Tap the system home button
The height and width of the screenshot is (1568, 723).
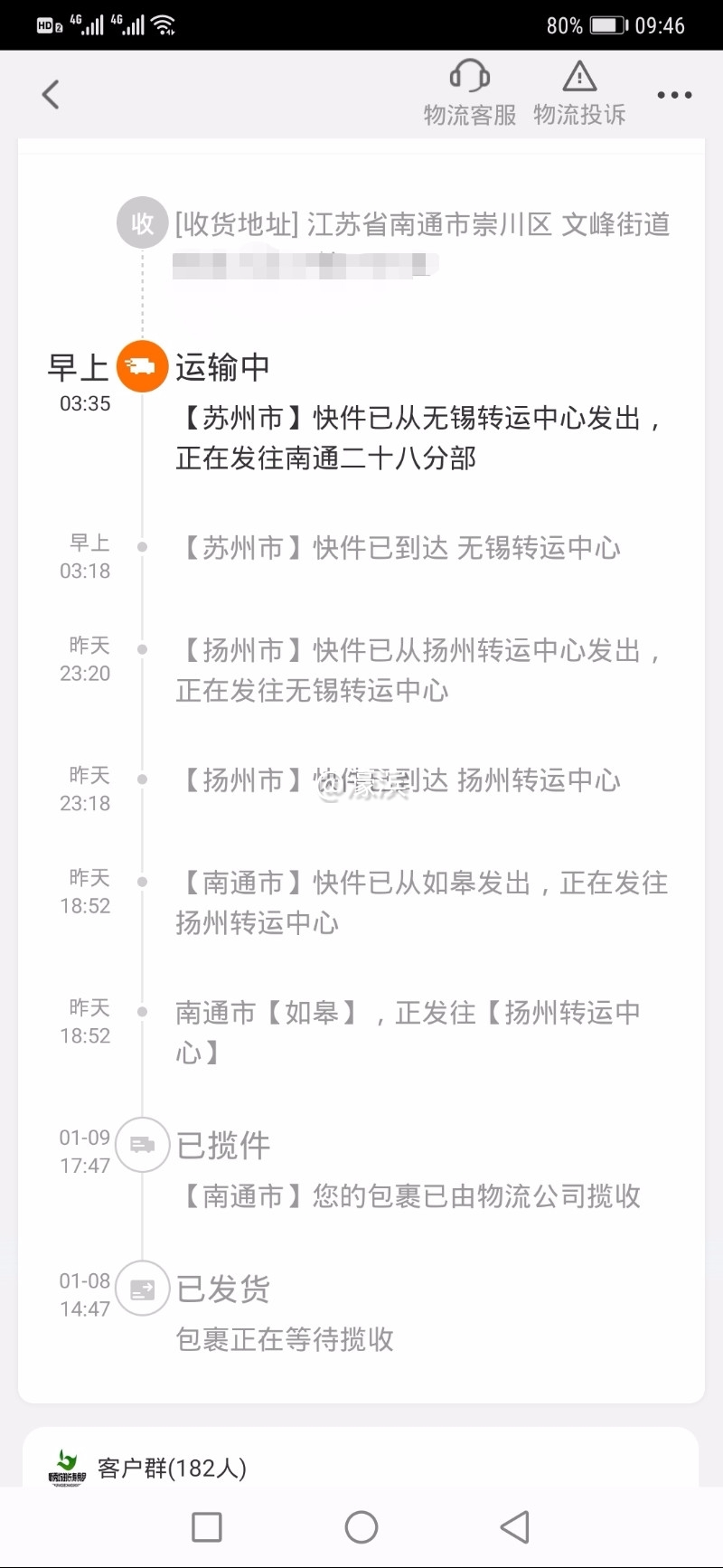pyautogui.click(x=361, y=1527)
